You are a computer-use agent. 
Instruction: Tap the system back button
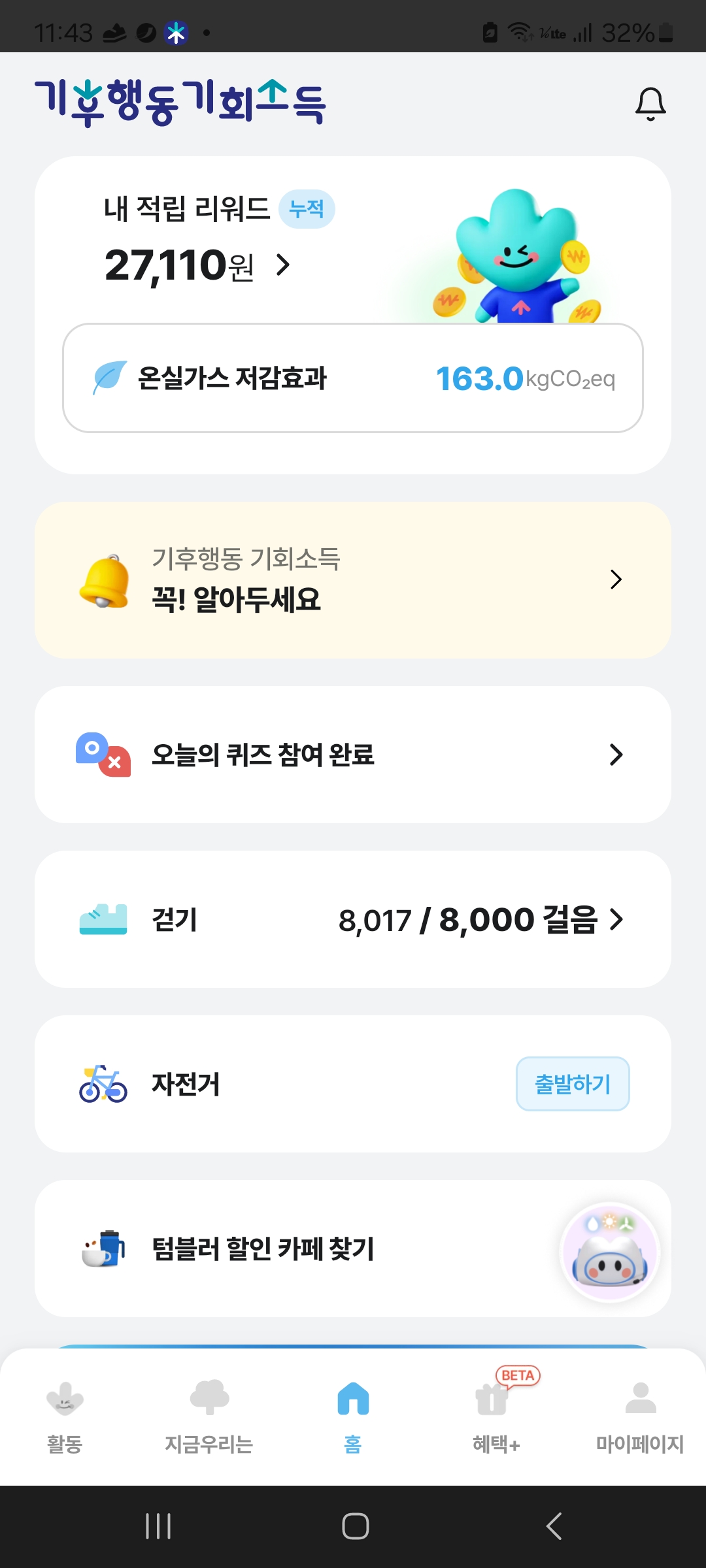coord(554,1526)
